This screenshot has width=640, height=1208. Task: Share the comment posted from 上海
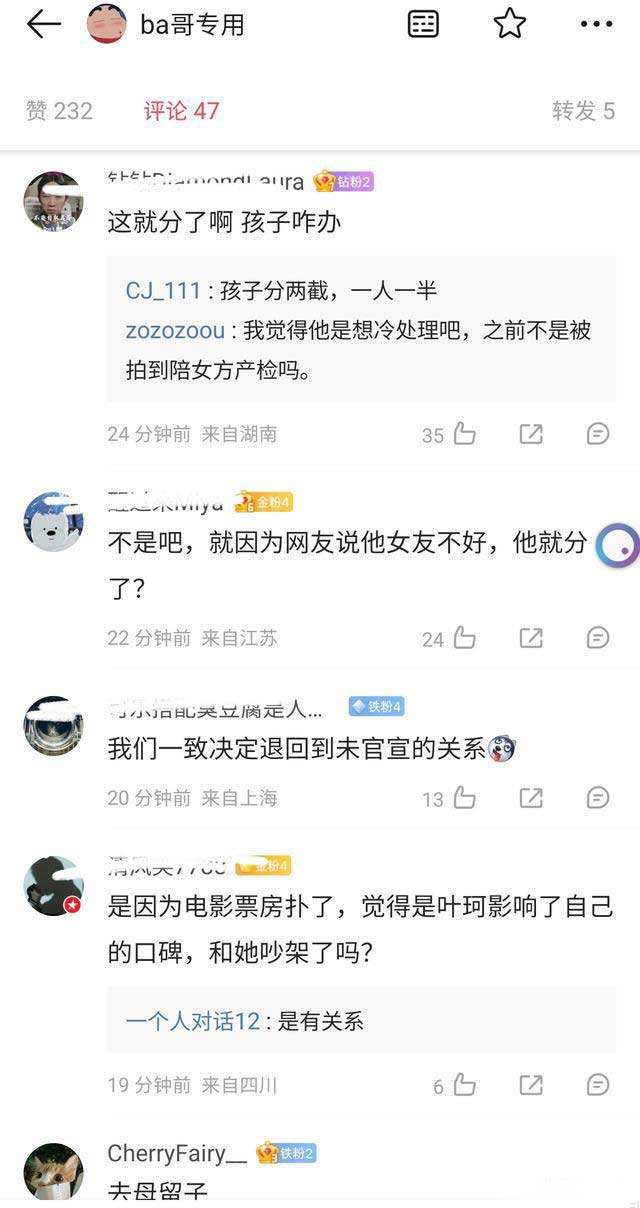[531, 798]
